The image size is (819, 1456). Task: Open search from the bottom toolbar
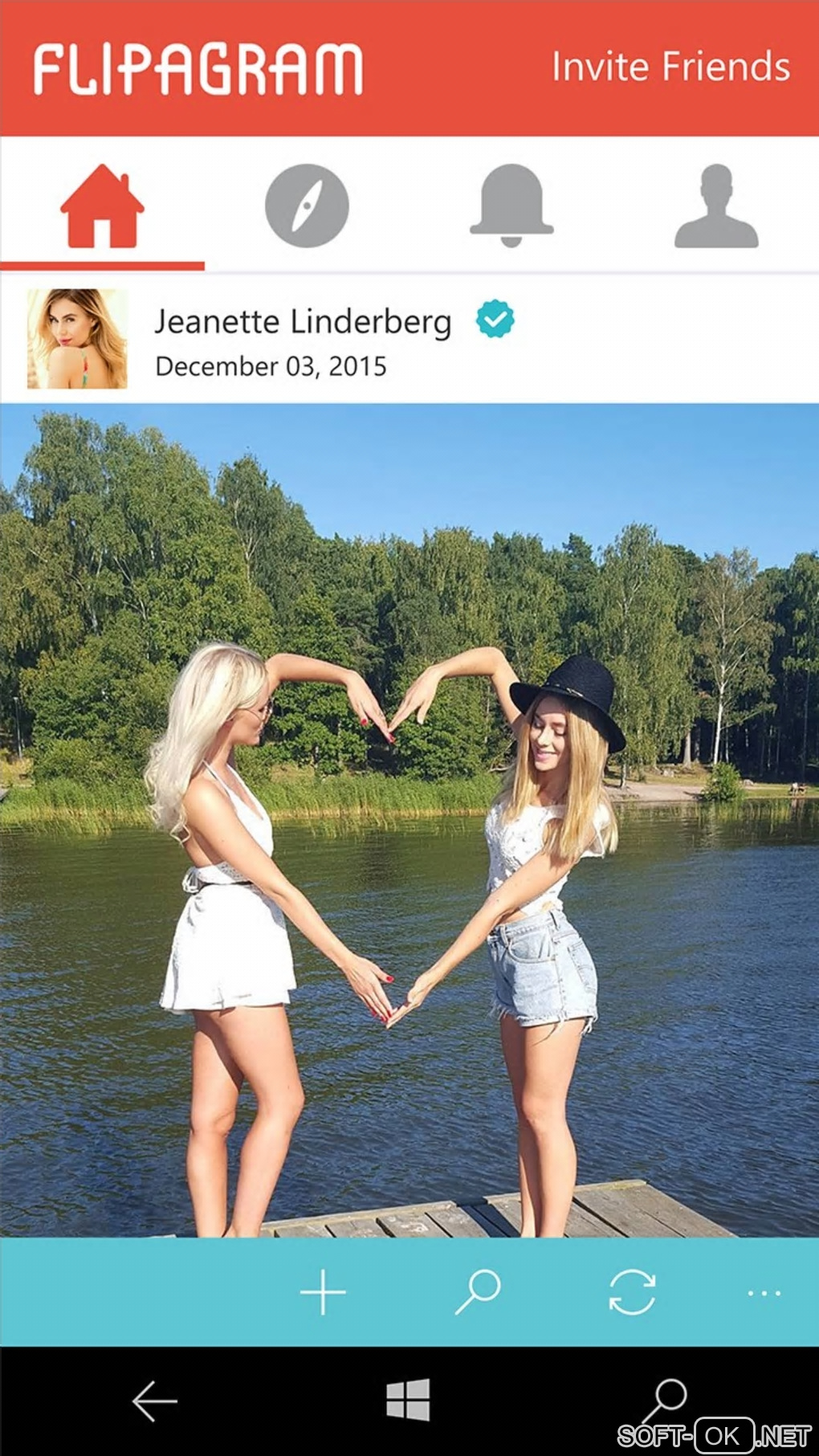point(479,1292)
